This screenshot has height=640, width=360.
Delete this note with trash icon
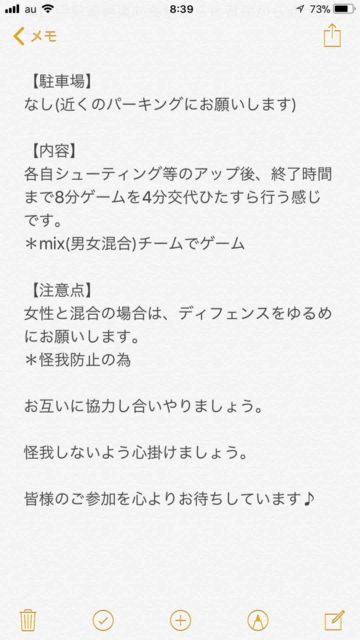point(28,620)
